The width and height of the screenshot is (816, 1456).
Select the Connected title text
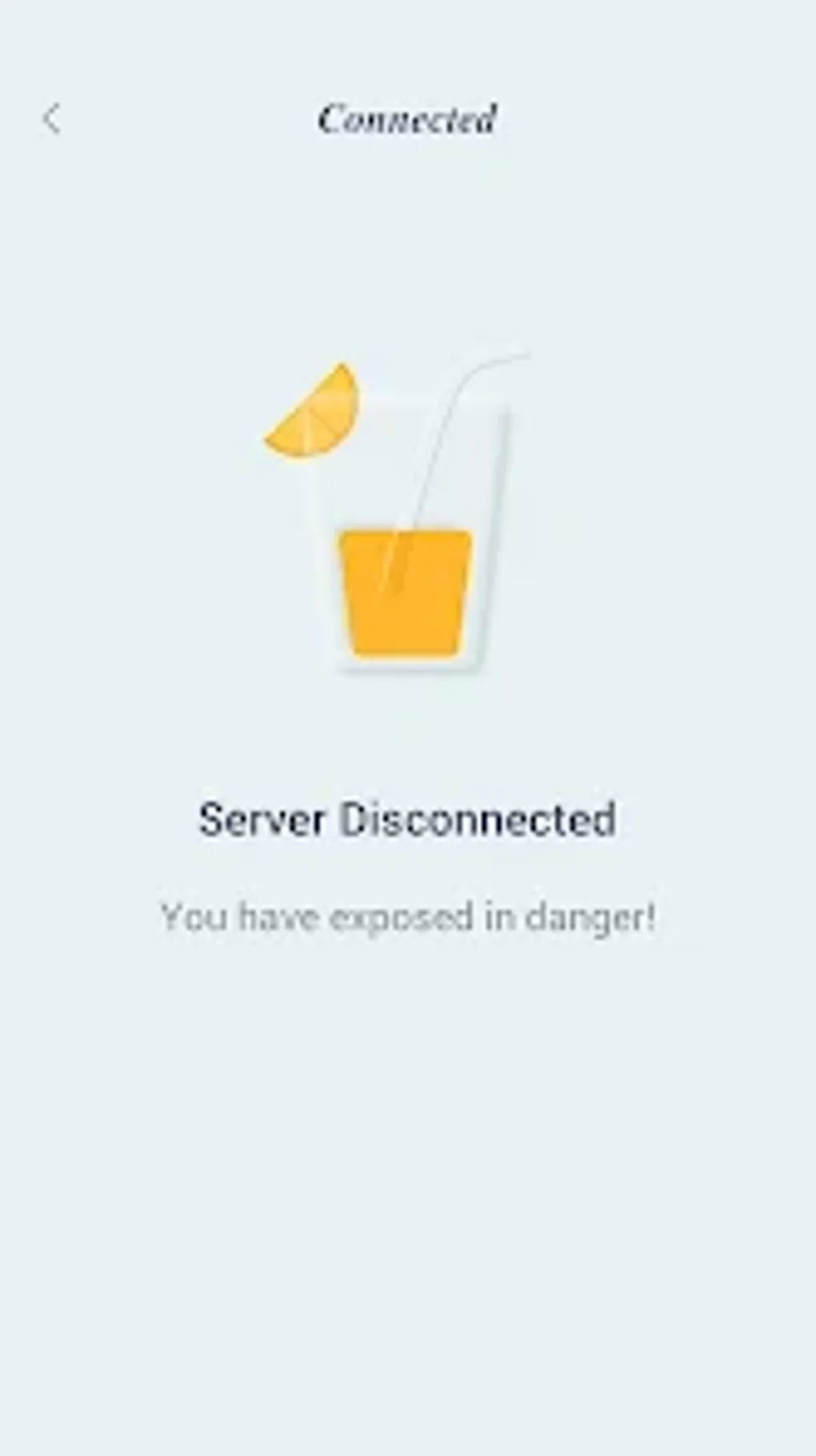(407, 118)
